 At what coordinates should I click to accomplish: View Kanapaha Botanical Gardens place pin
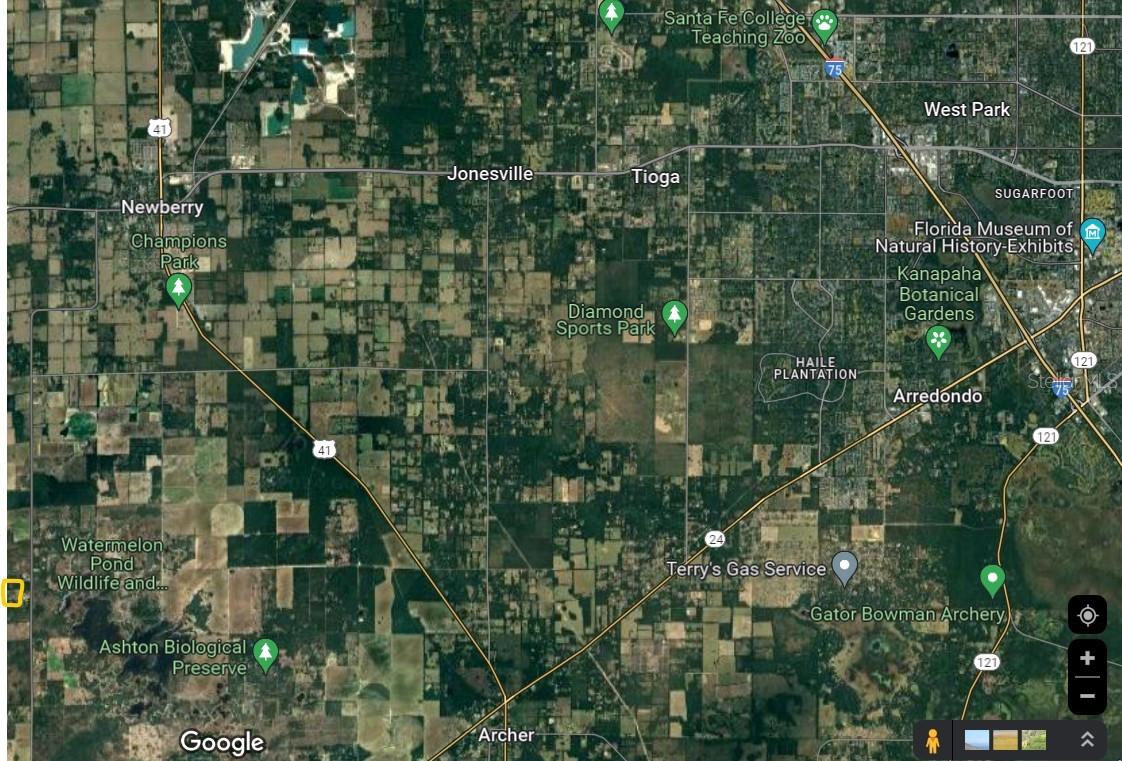[938, 341]
